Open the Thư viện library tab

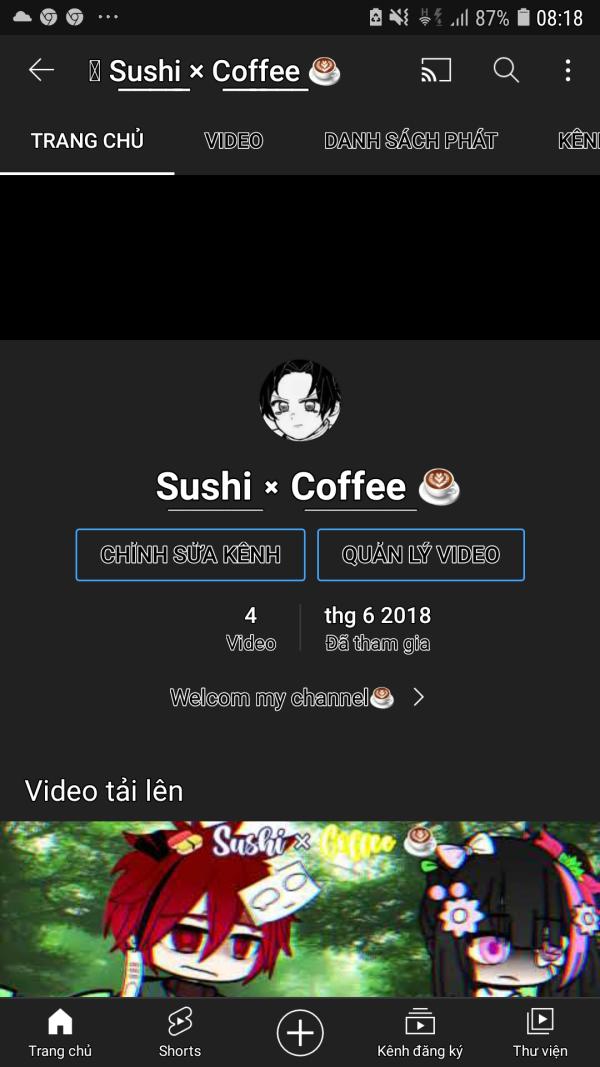point(540,1033)
